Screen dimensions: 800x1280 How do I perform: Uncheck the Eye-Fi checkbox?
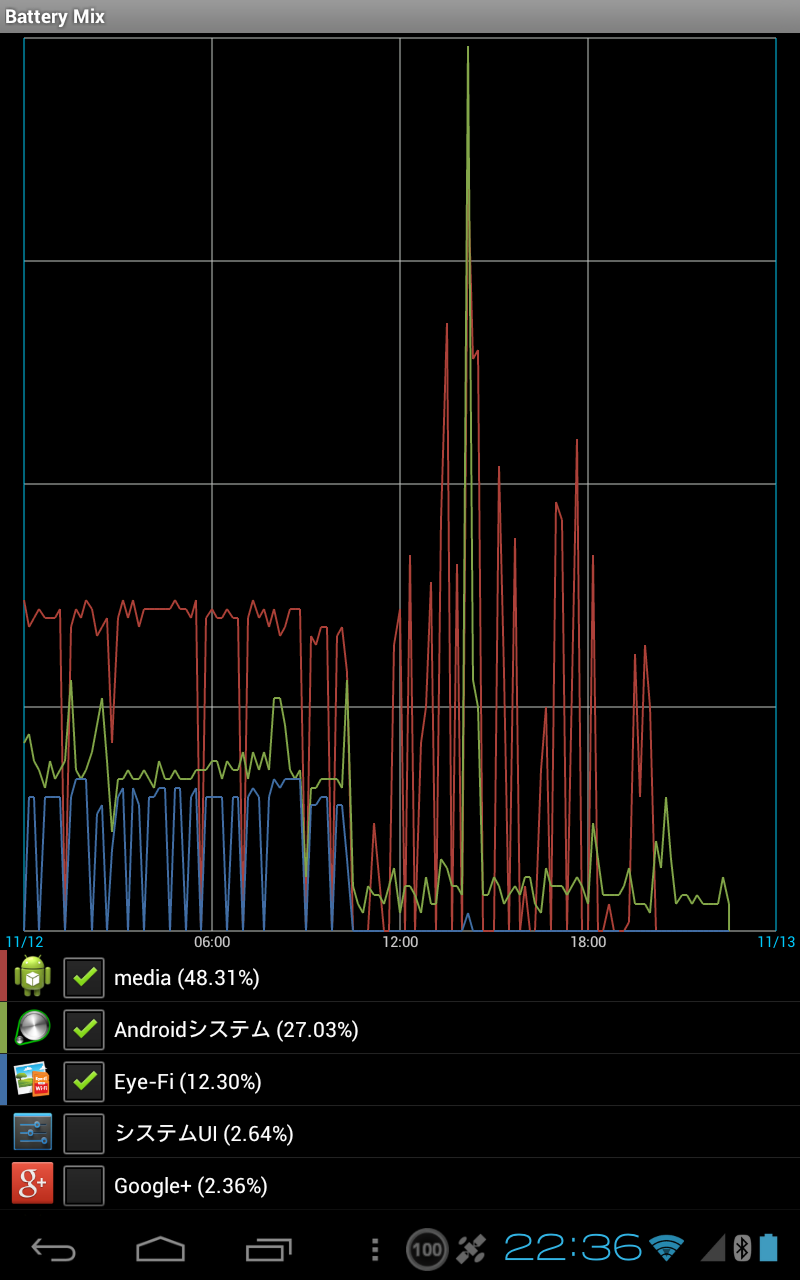tap(84, 1081)
